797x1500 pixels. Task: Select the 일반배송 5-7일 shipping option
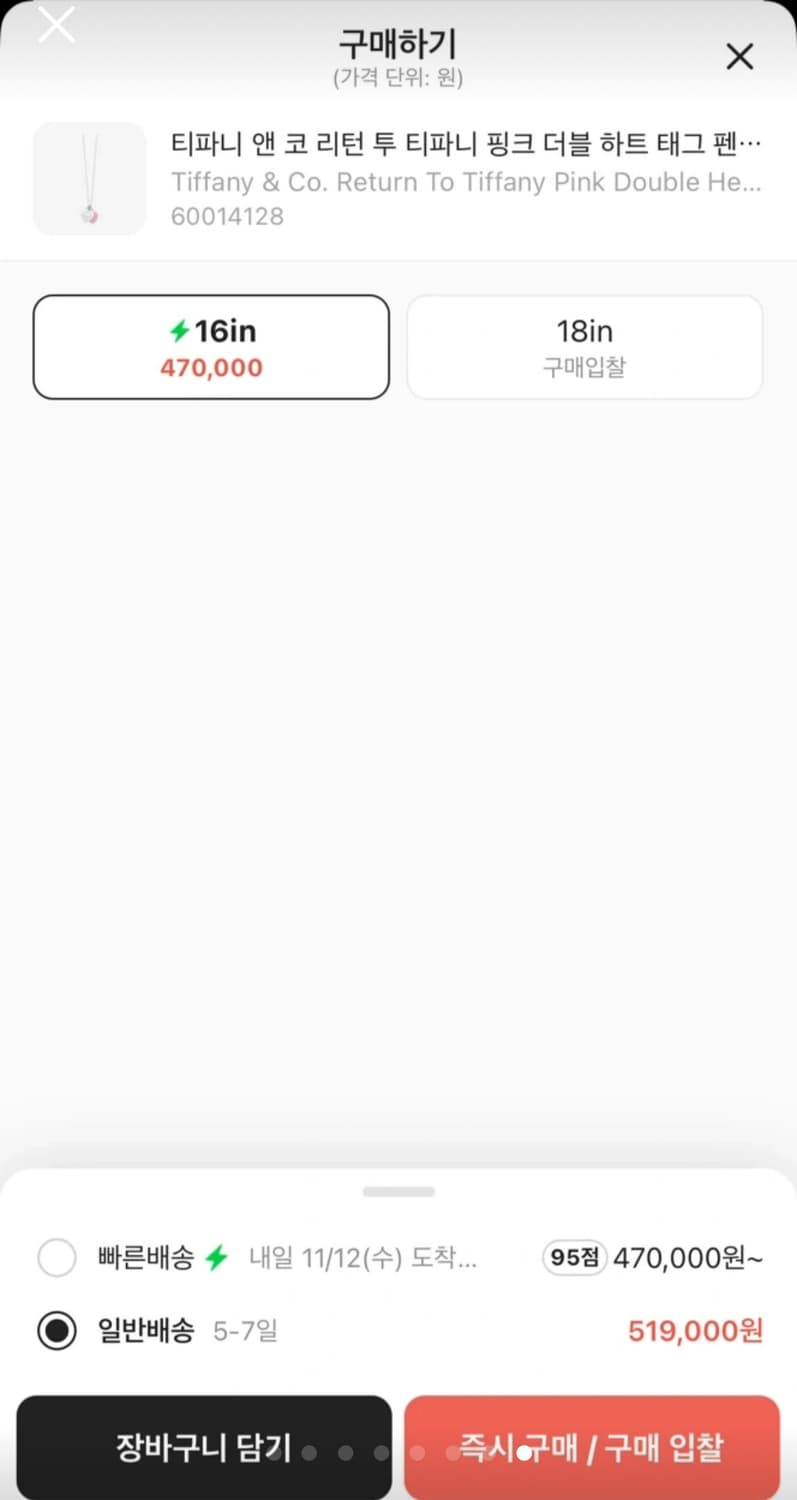(57, 1331)
